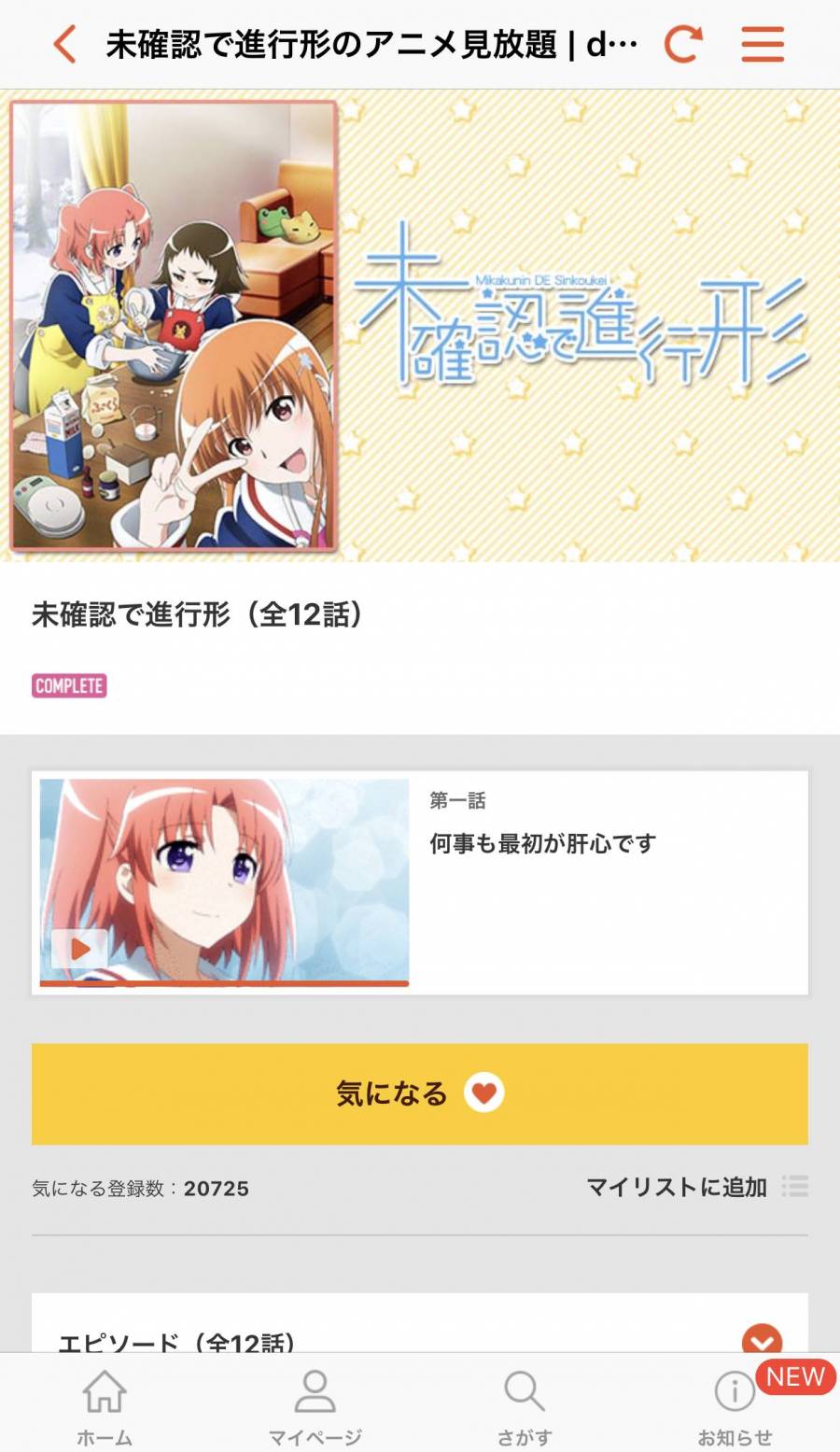Go back using the top-left arrow
The height and width of the screenshot is (1452, 840).
coord(64,44)
